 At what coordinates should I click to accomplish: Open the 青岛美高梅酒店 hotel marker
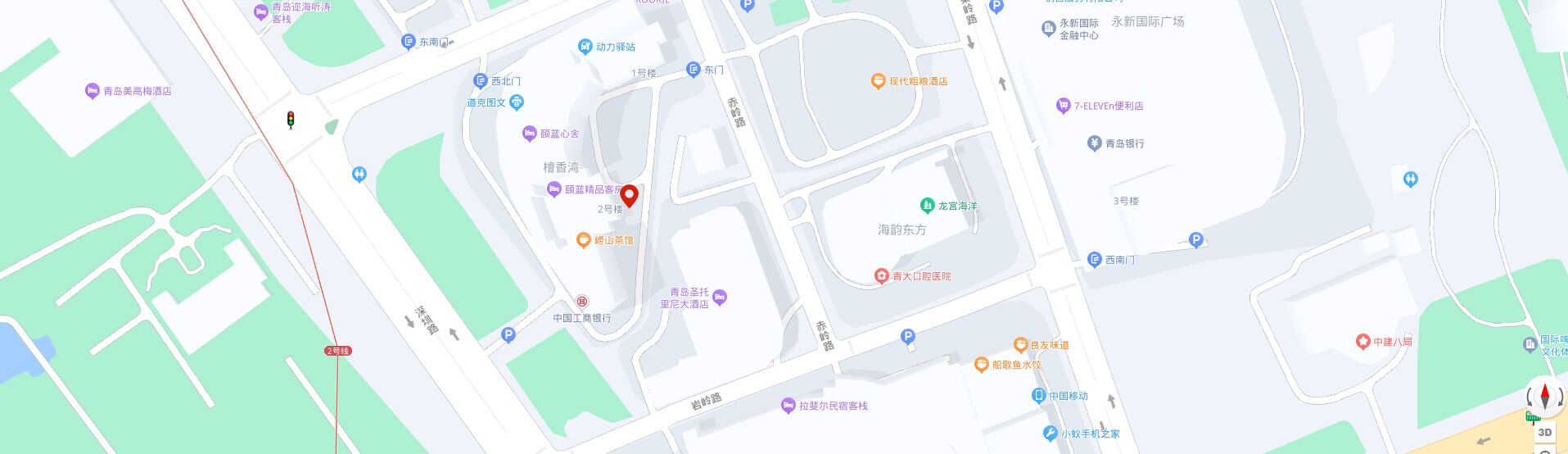click(93, 91)
